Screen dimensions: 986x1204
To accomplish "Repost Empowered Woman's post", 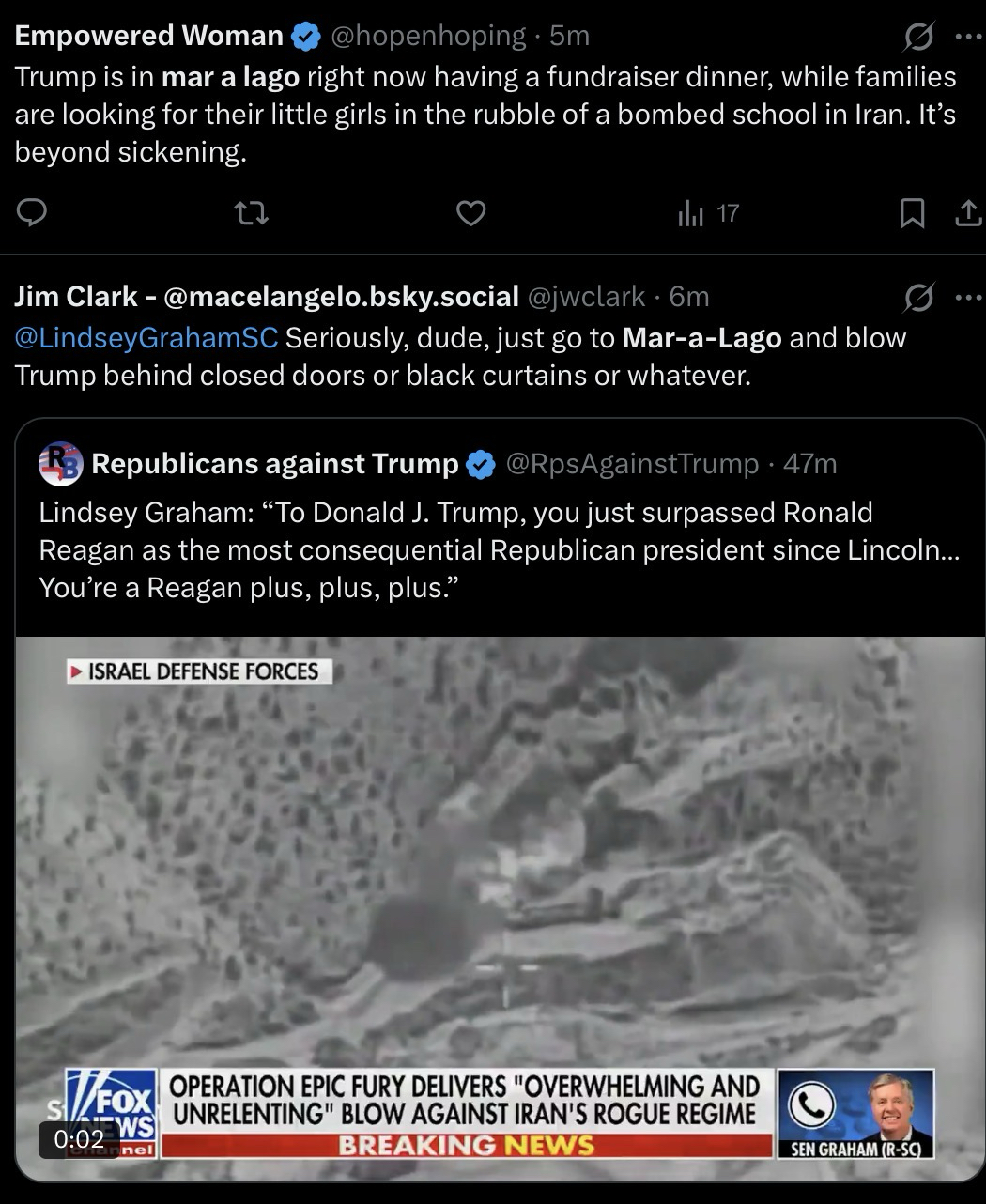I will pos(251,214).
